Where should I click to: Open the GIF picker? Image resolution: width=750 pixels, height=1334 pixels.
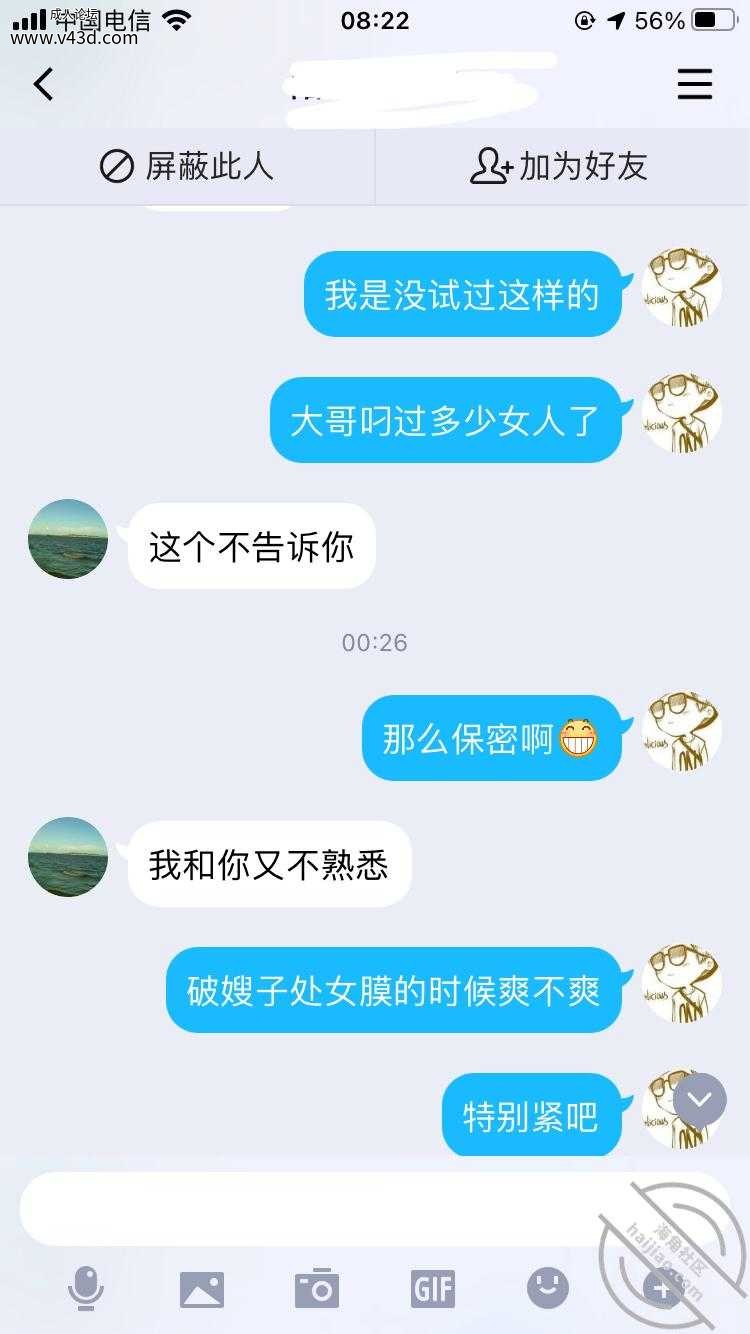pos(433,1288)
